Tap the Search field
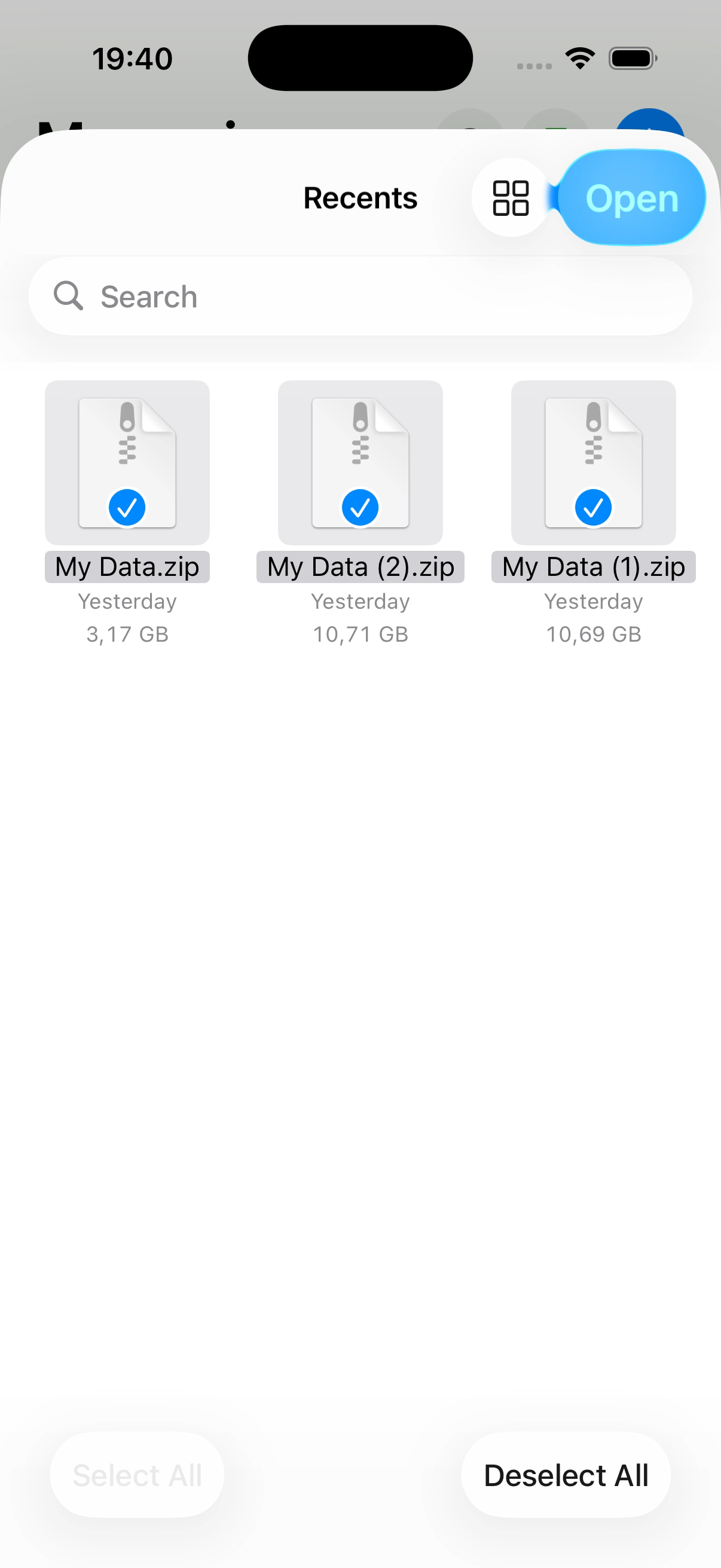721x1568 pixels. 360,297
